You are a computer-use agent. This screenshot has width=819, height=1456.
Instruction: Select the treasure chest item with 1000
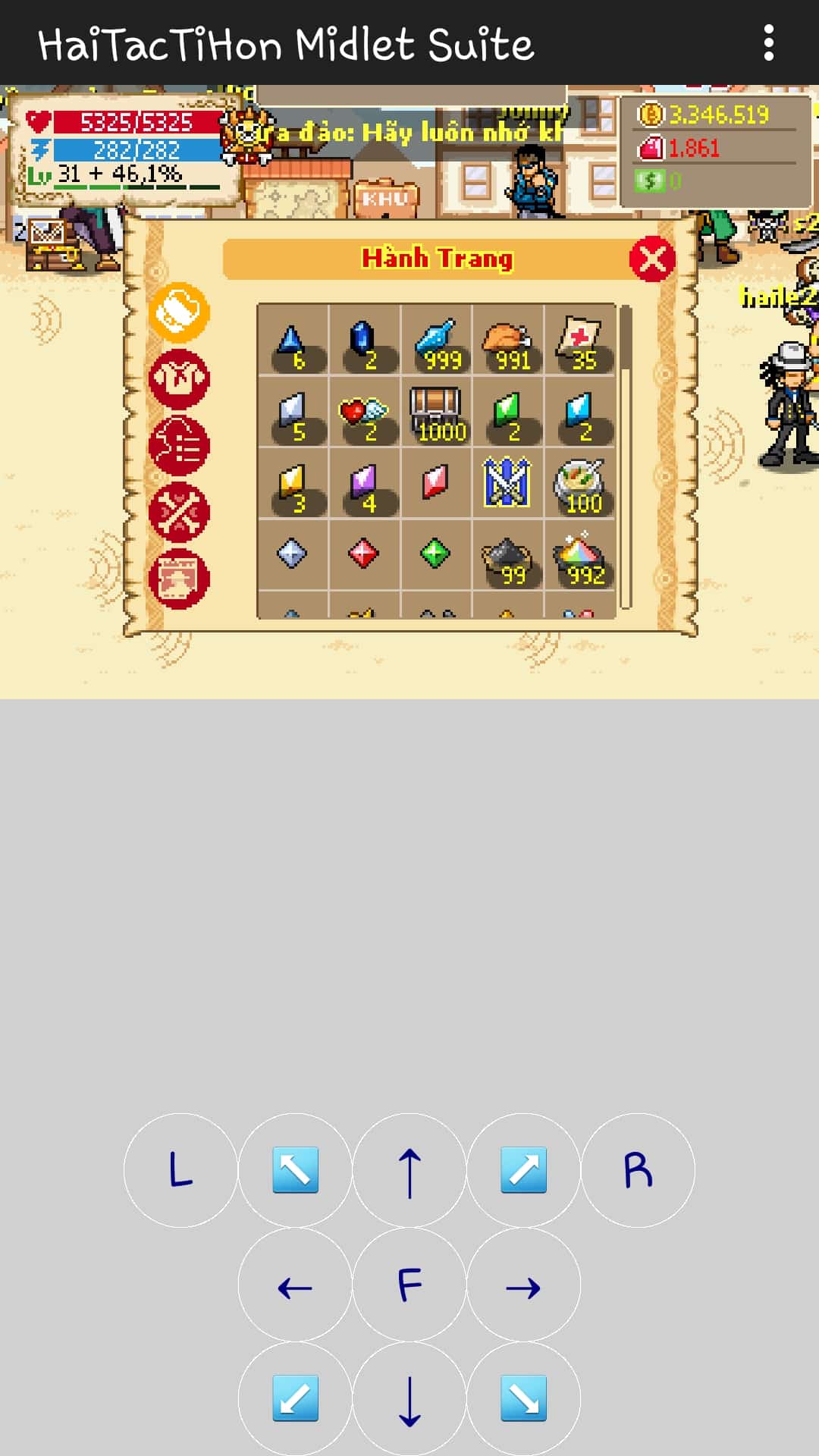(436, 413)
